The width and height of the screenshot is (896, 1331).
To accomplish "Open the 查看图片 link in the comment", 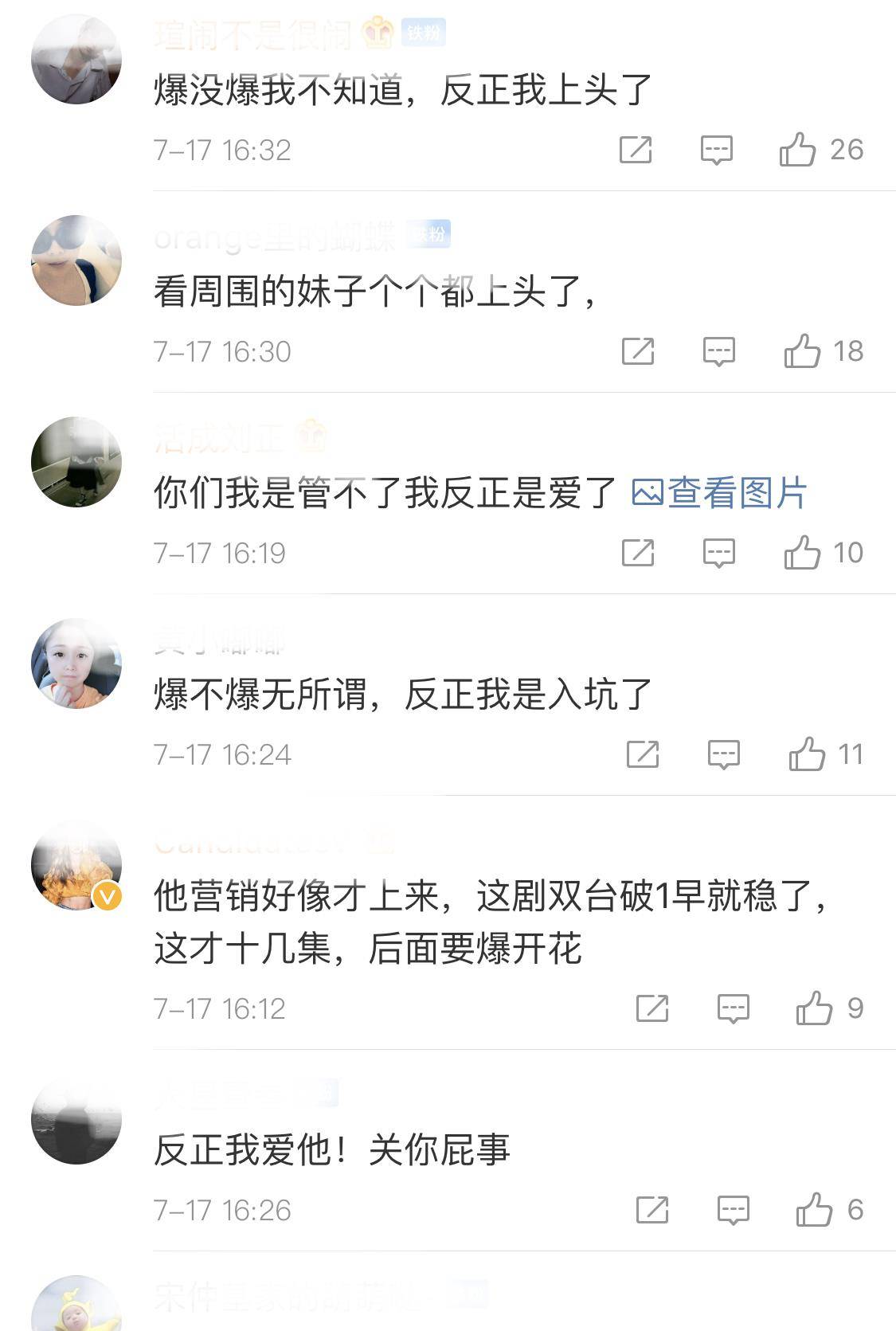I will pyautogui.click(x=719, y=493).
